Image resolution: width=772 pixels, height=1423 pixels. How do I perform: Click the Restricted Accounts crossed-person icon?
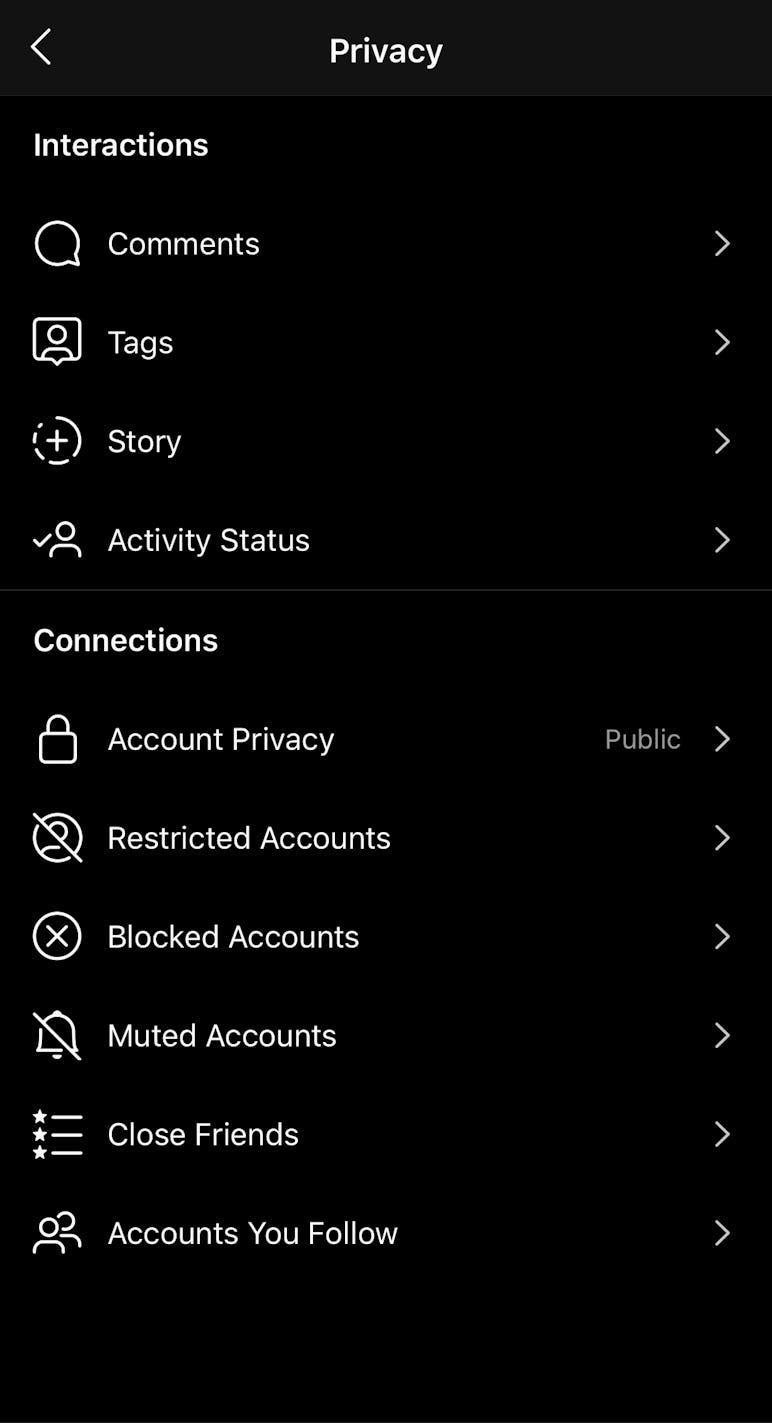[x=57, y=838]
